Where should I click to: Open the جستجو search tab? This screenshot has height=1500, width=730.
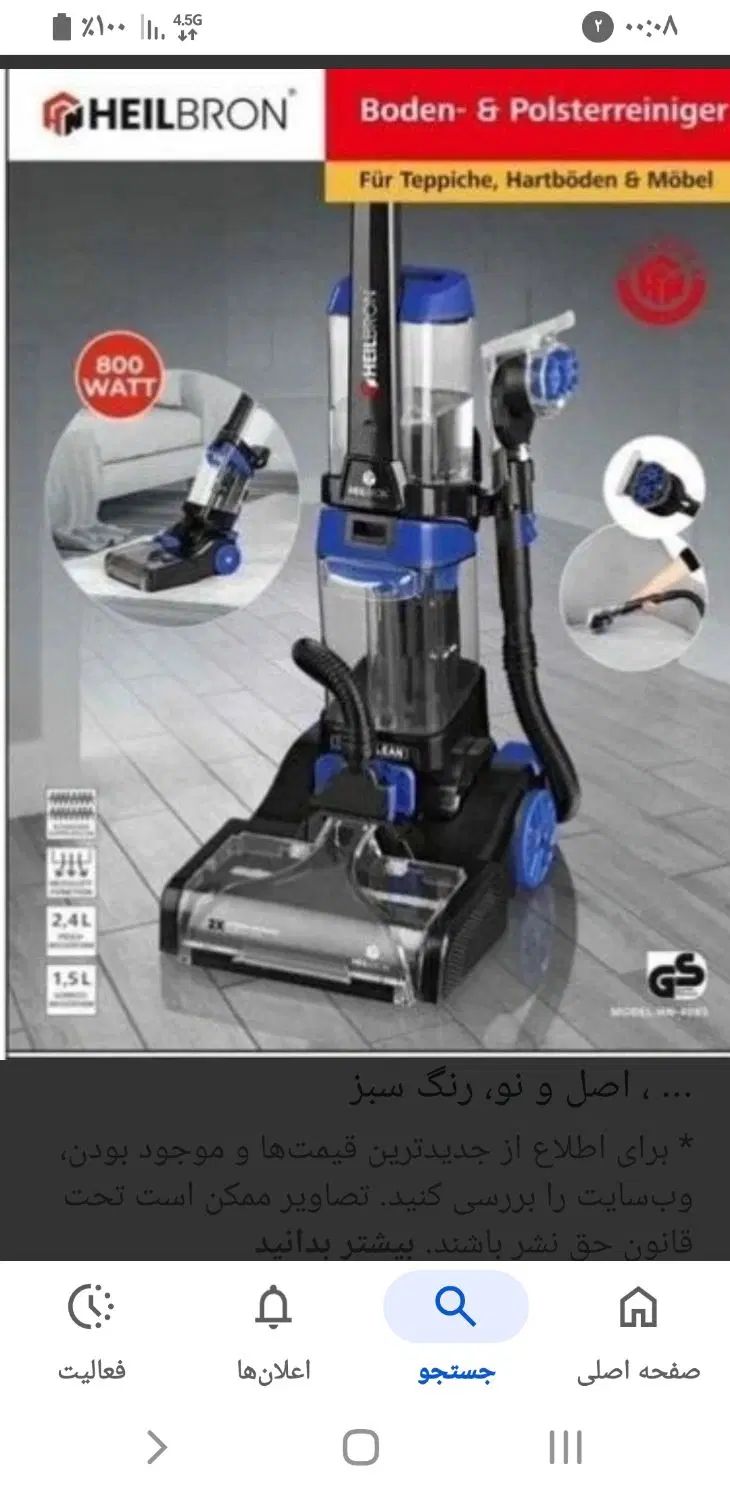456,1332
